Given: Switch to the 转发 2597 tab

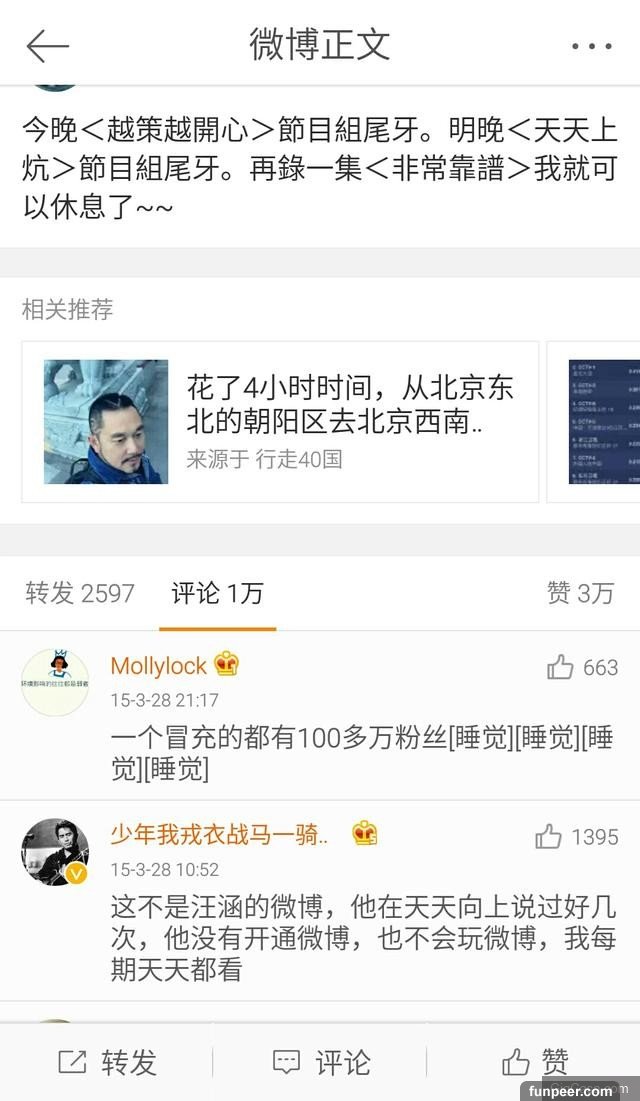Looking at the screenshot, I should tap(80, 593).
